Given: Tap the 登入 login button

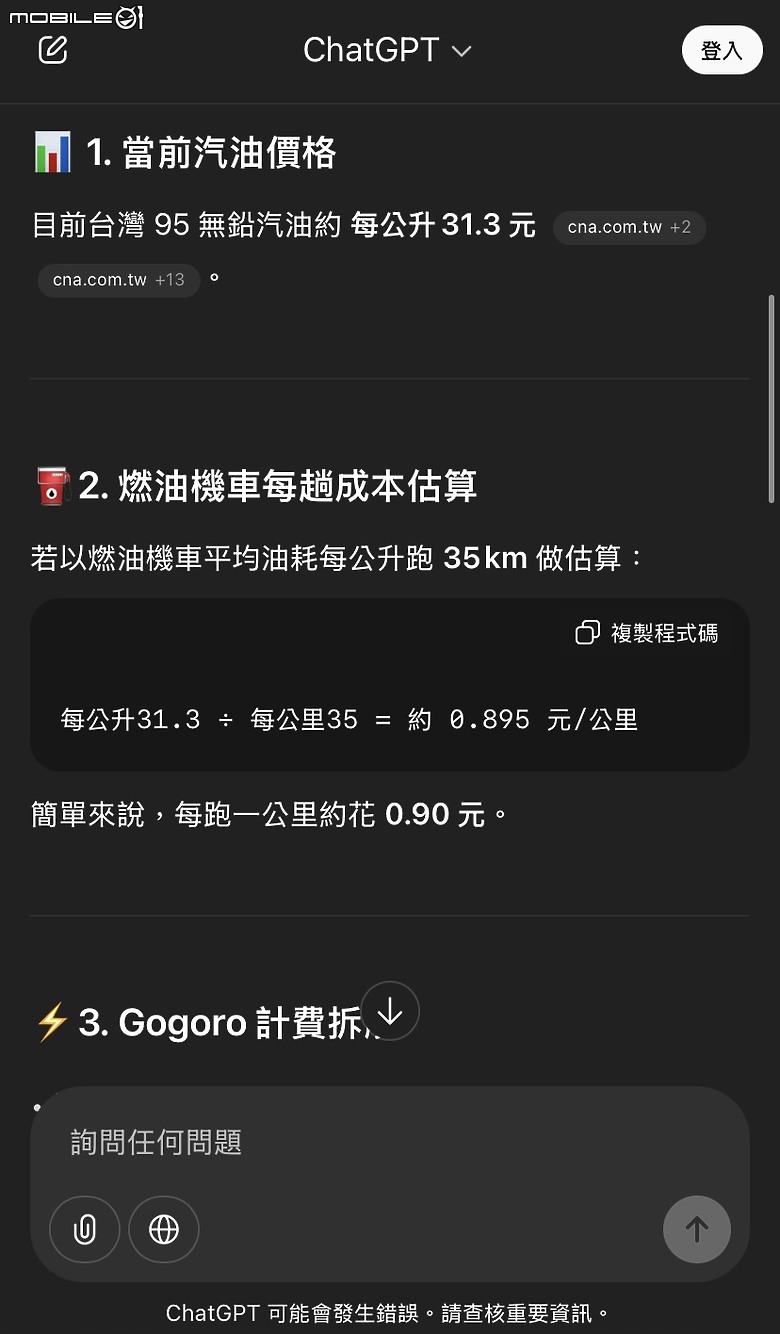Looking at the screenshot, I should pyautogui.click(x=721, y=51).
